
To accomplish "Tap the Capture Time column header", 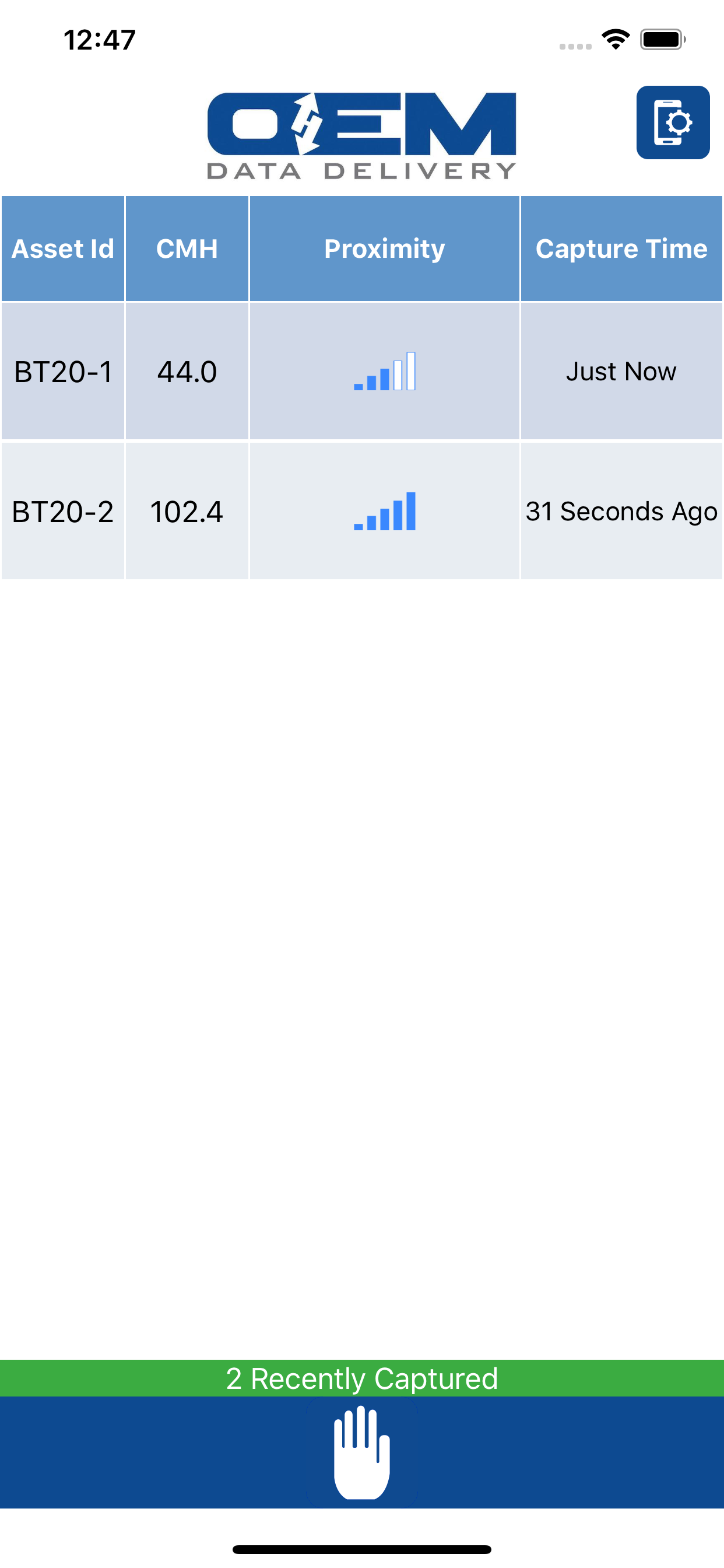I will 622,248.
